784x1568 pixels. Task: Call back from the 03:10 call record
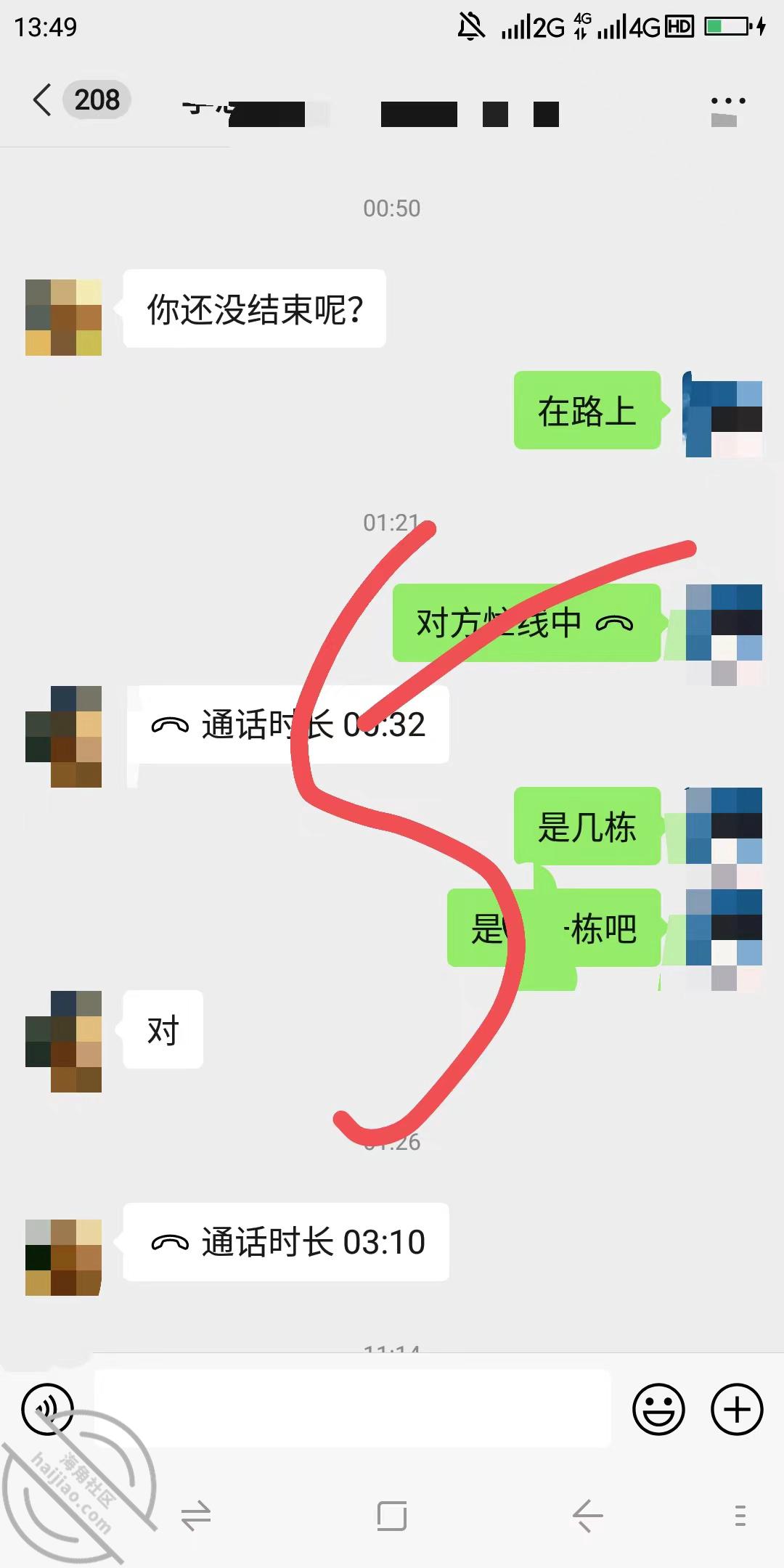click(286, 1242)
